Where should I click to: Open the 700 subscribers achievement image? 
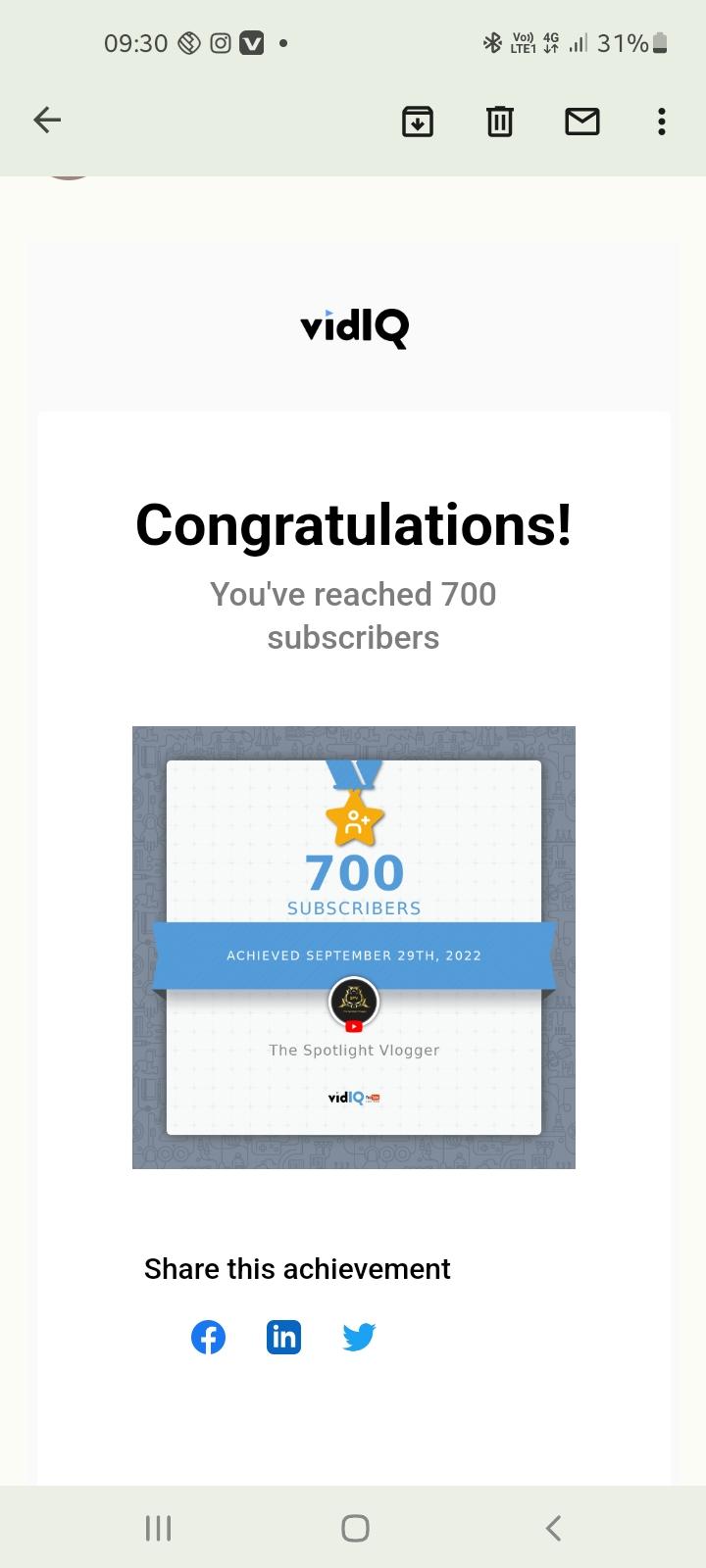tap(354, 948)
